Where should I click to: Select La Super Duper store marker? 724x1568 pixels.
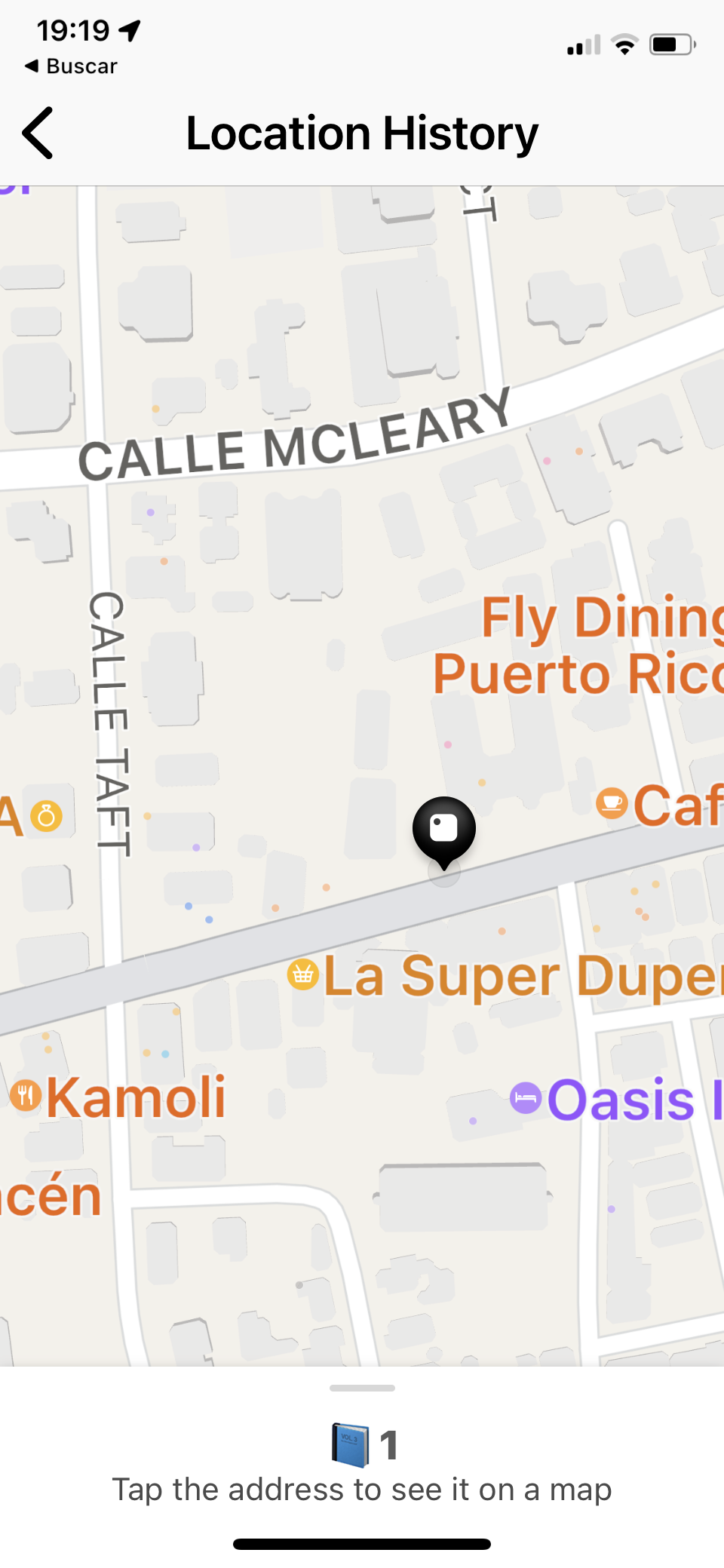302,974
